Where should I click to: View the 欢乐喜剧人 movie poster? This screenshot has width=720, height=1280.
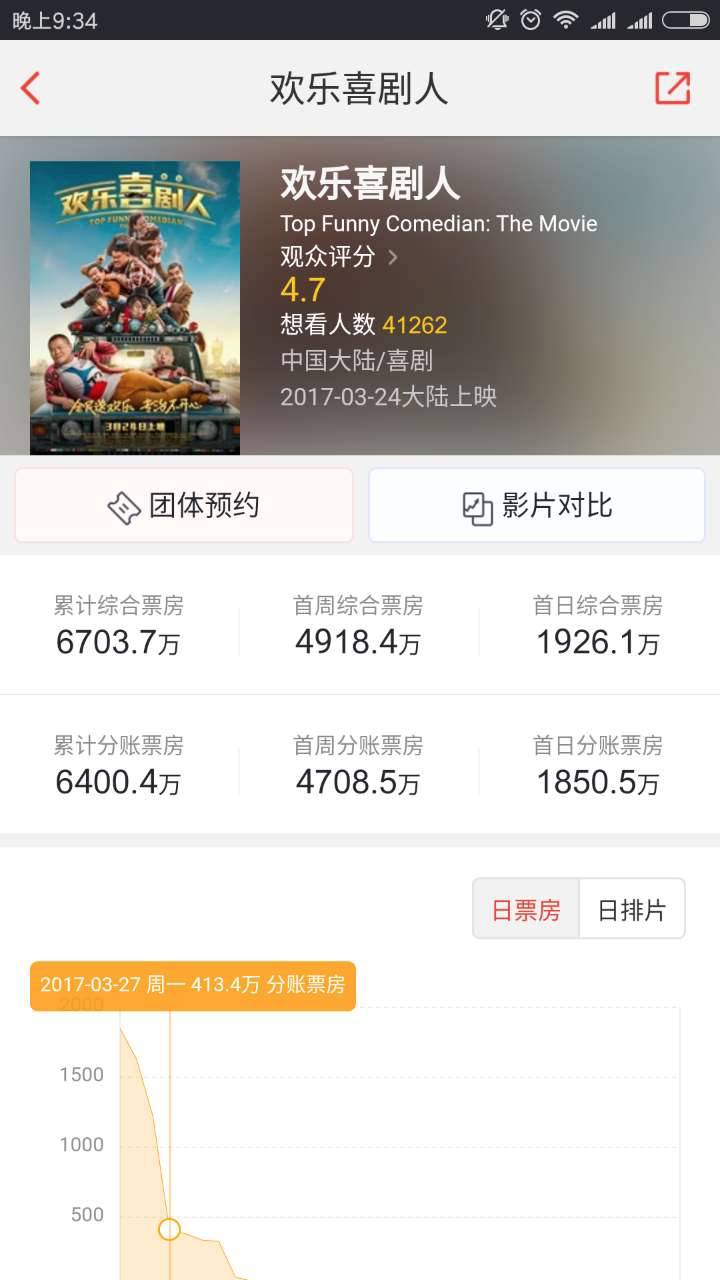click(135, 308)
